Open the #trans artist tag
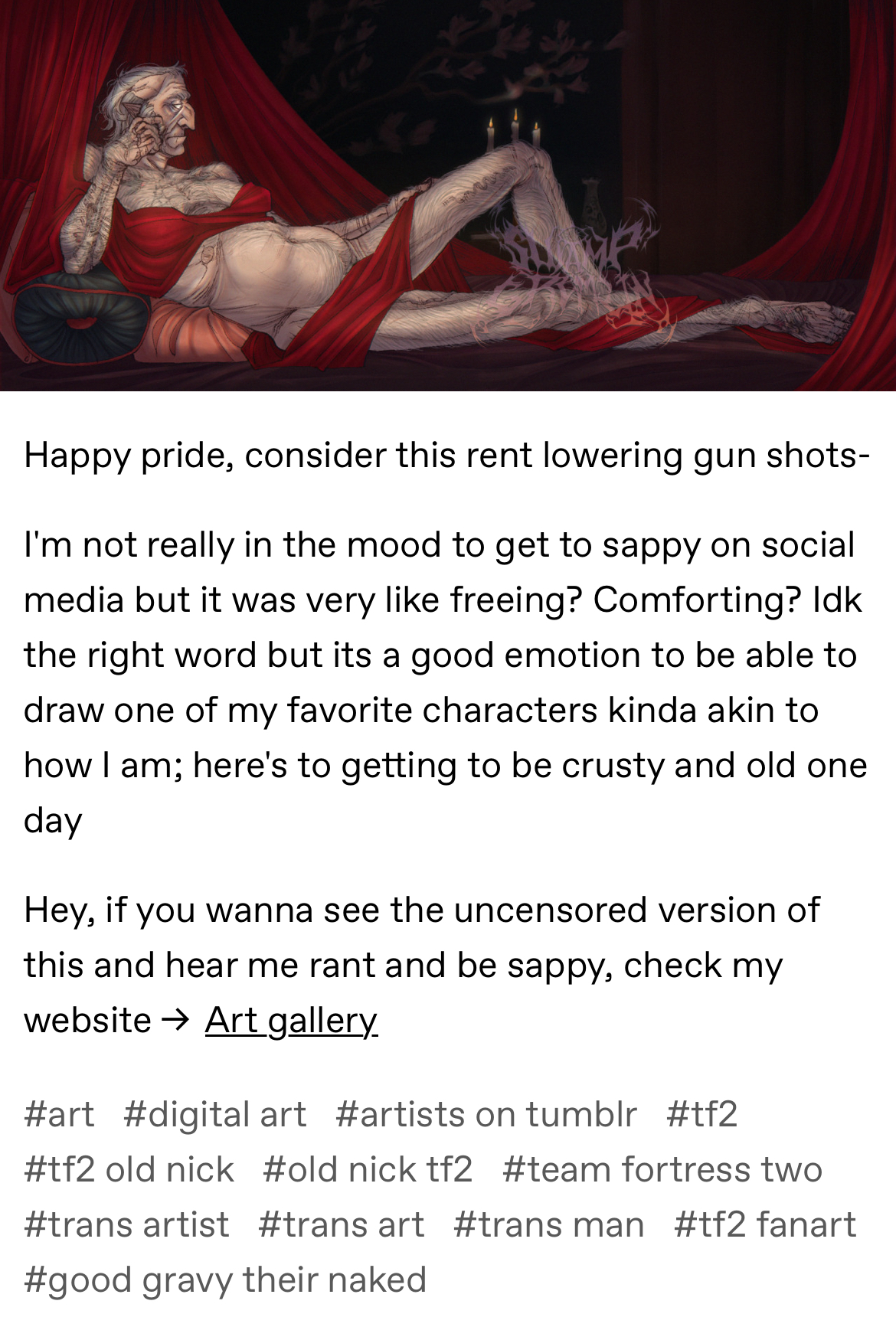896x1327 pixels. pyautogui.click(x=126, y=1224)
